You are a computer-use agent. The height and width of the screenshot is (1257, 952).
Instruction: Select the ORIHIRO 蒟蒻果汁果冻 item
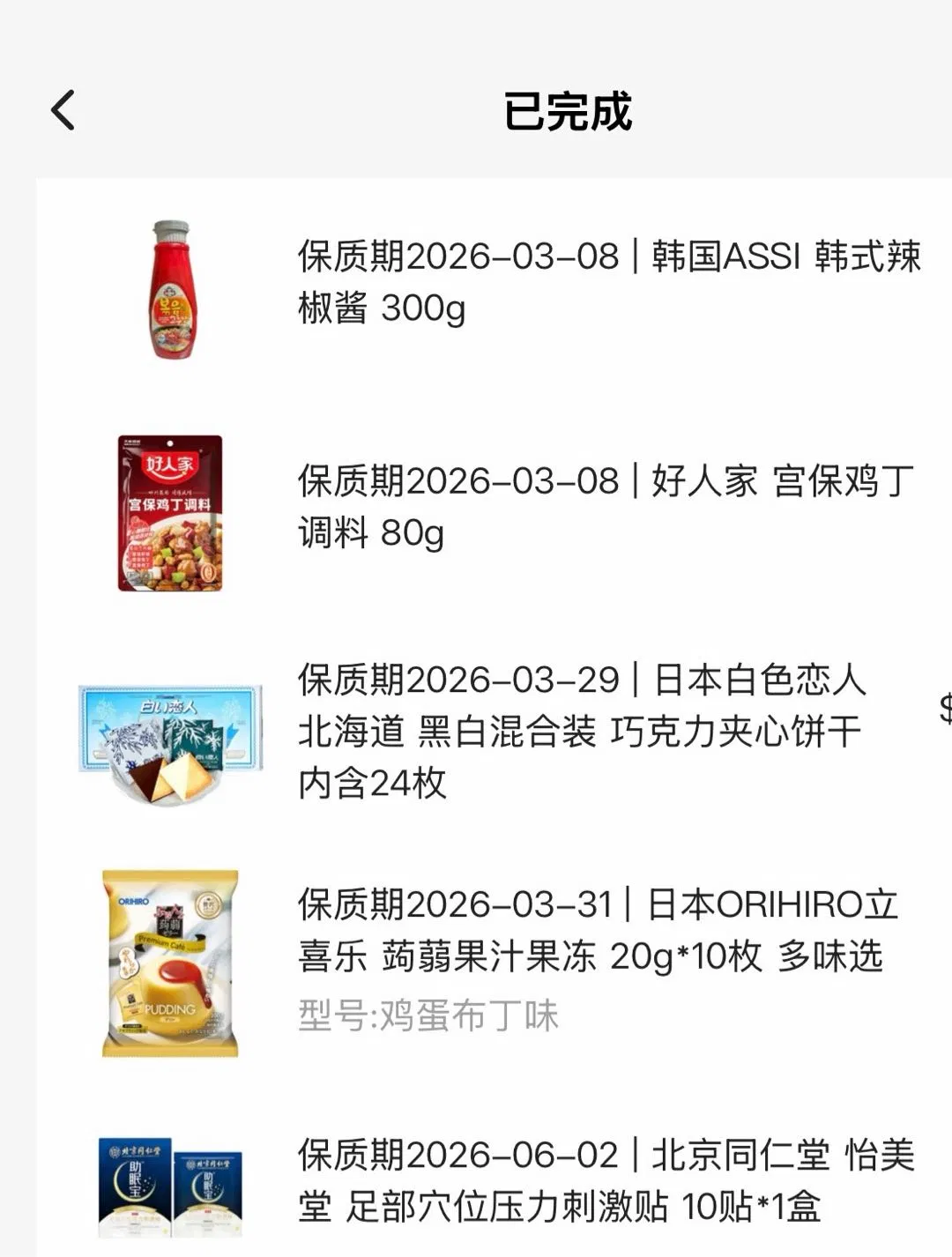tap(597, 931)
